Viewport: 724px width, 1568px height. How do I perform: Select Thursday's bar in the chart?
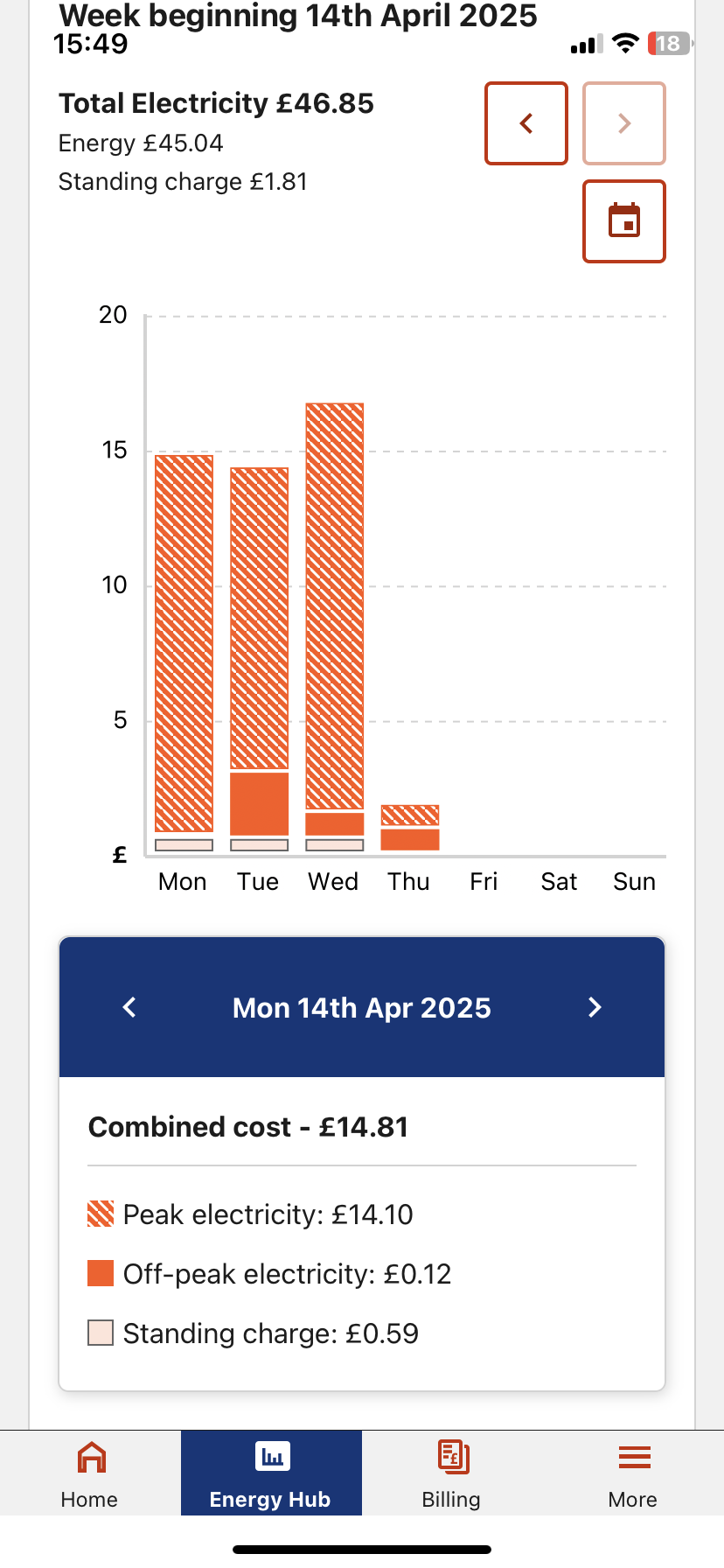pos(410,828)
